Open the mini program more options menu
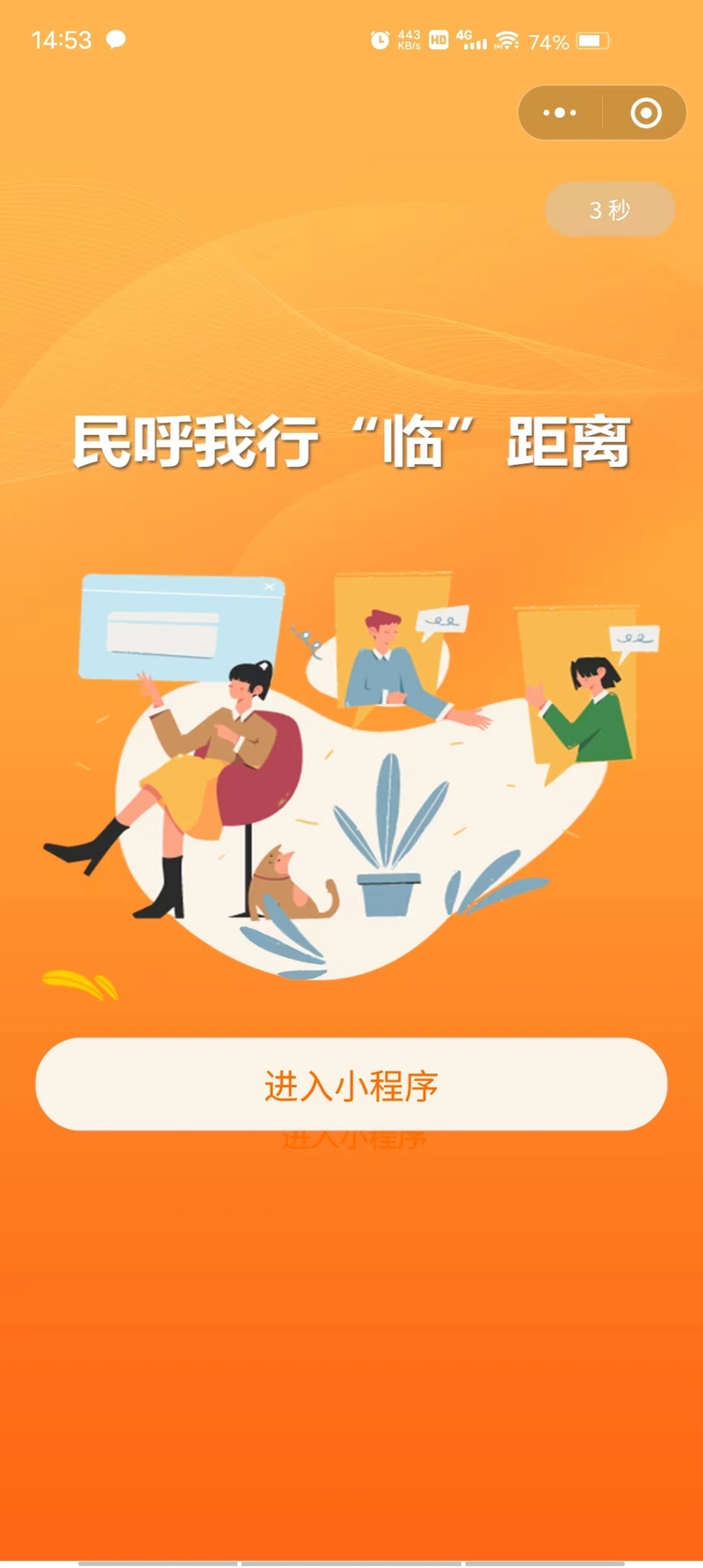 560,113
